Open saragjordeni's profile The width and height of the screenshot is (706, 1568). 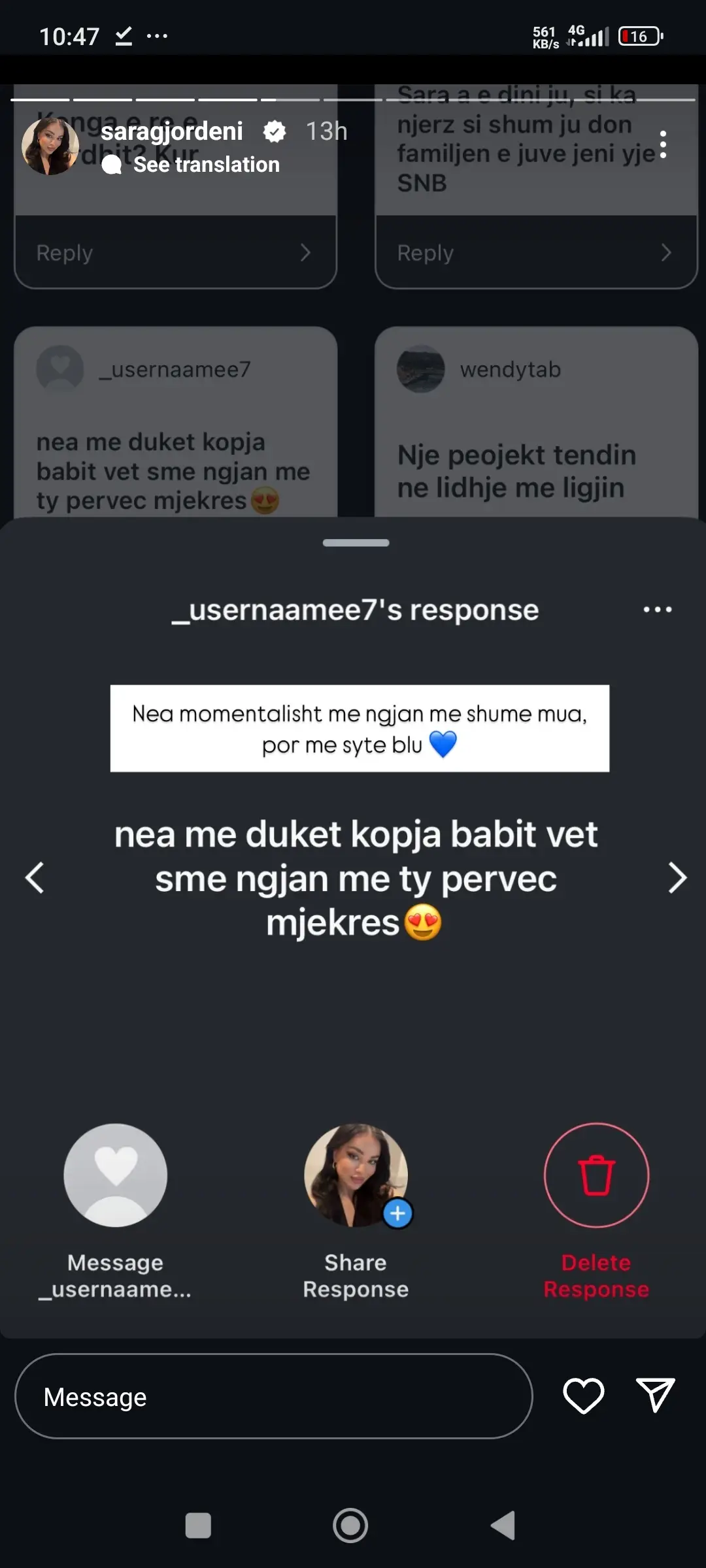pos(172,131)
